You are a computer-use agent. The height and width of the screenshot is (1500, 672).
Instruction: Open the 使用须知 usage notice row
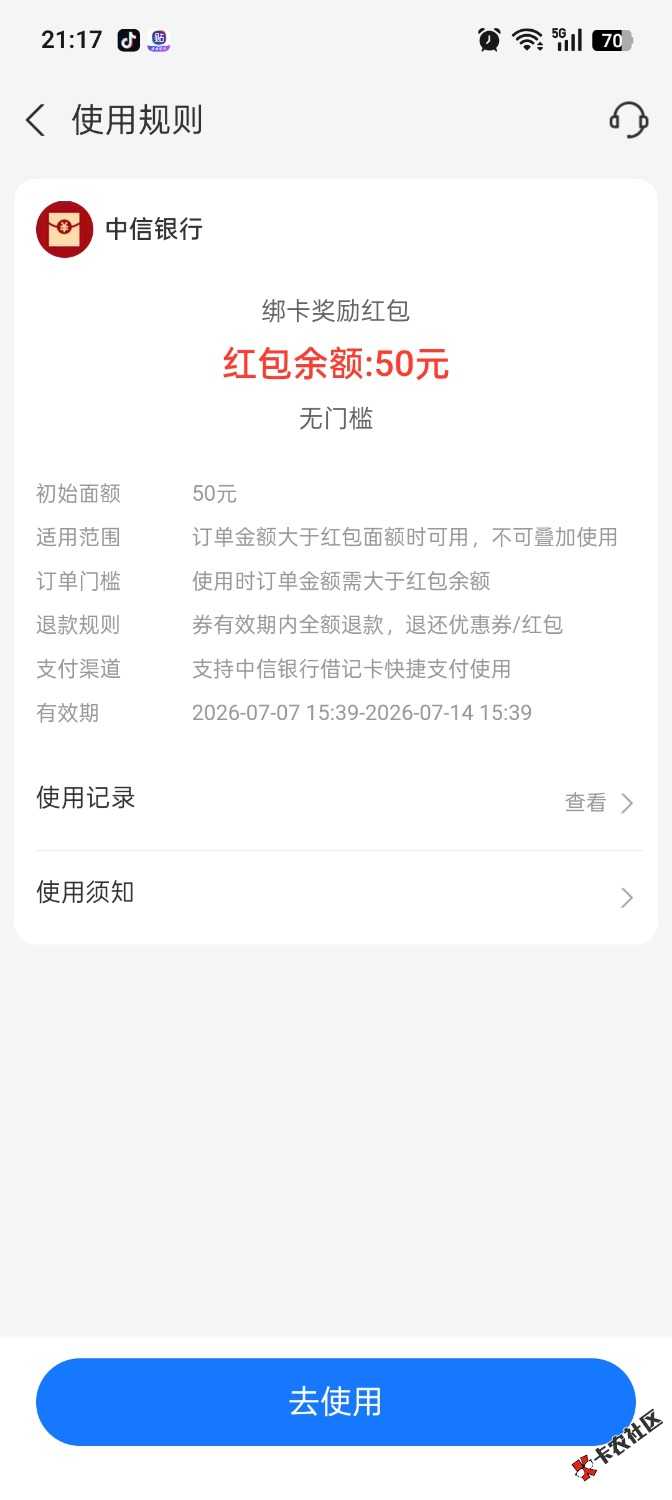tap(336, 894)
